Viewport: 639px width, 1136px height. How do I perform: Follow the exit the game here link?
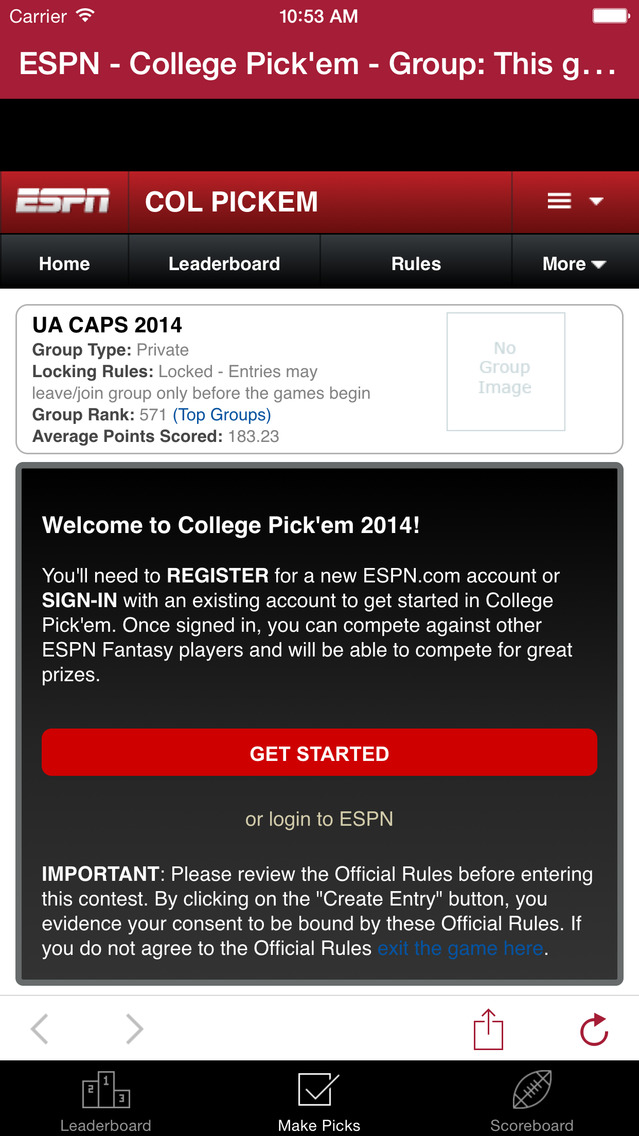(x=461, y=948)
